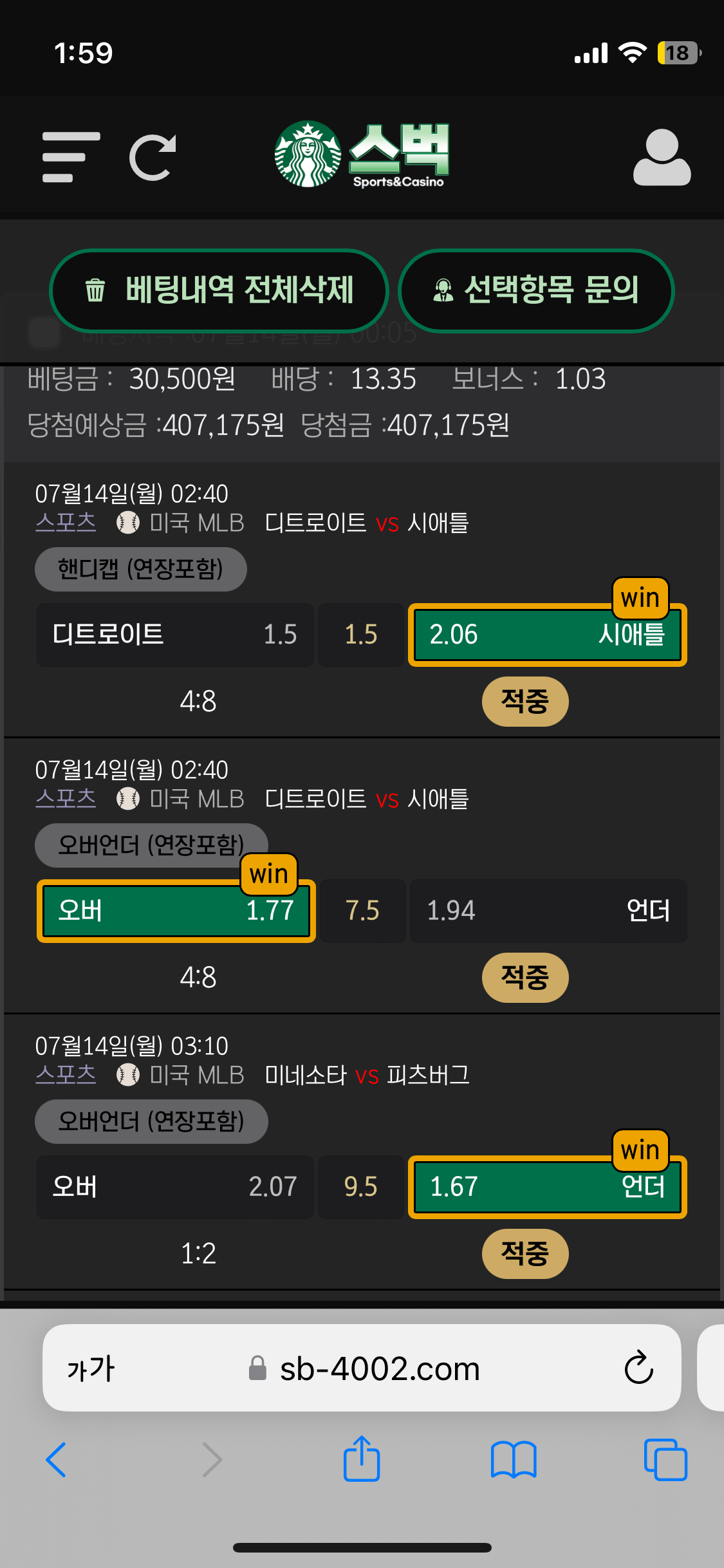
Task: Reload page from Safari address bar
Action: 639,1368
